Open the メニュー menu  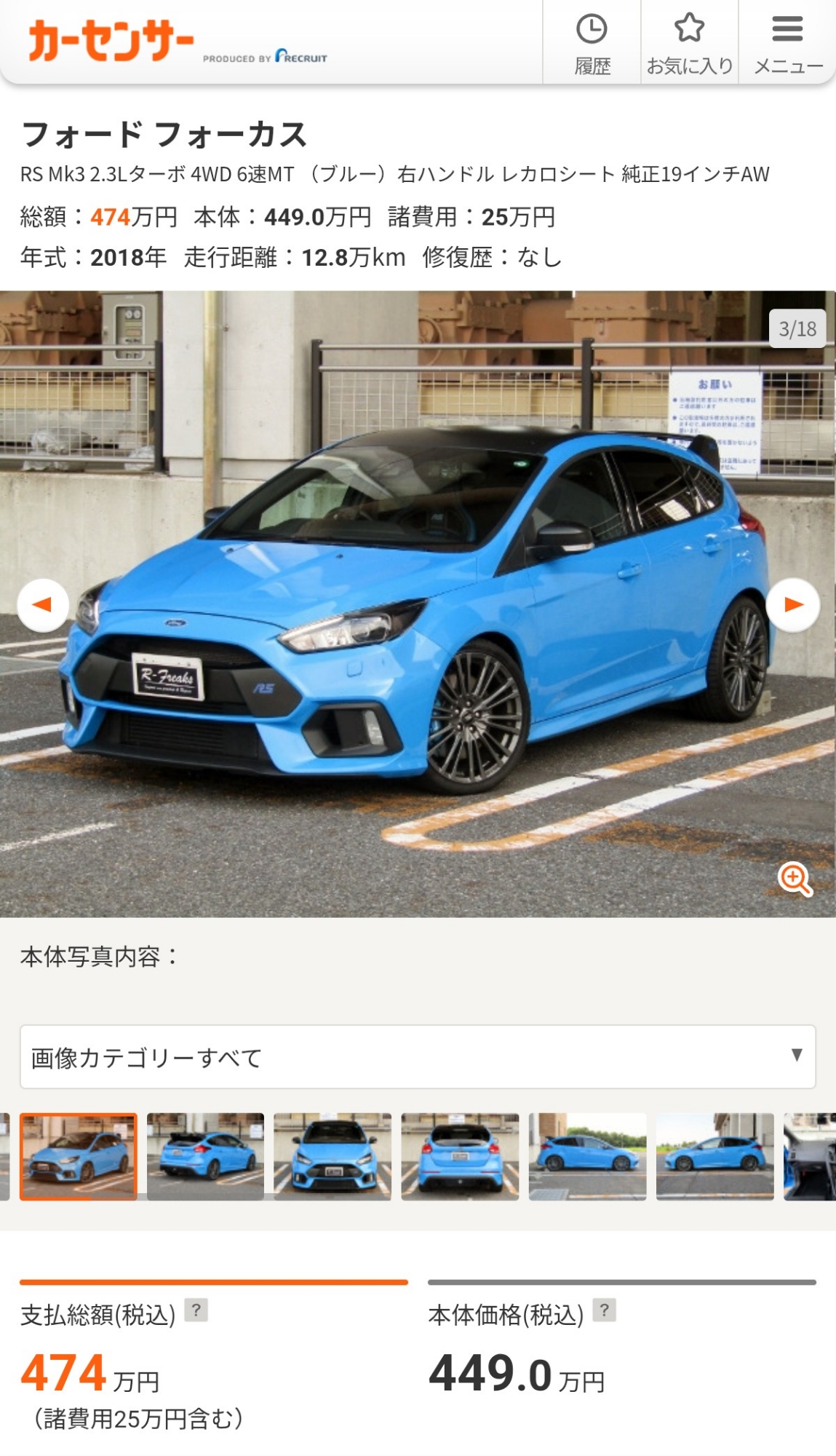(x=787, y=44)
